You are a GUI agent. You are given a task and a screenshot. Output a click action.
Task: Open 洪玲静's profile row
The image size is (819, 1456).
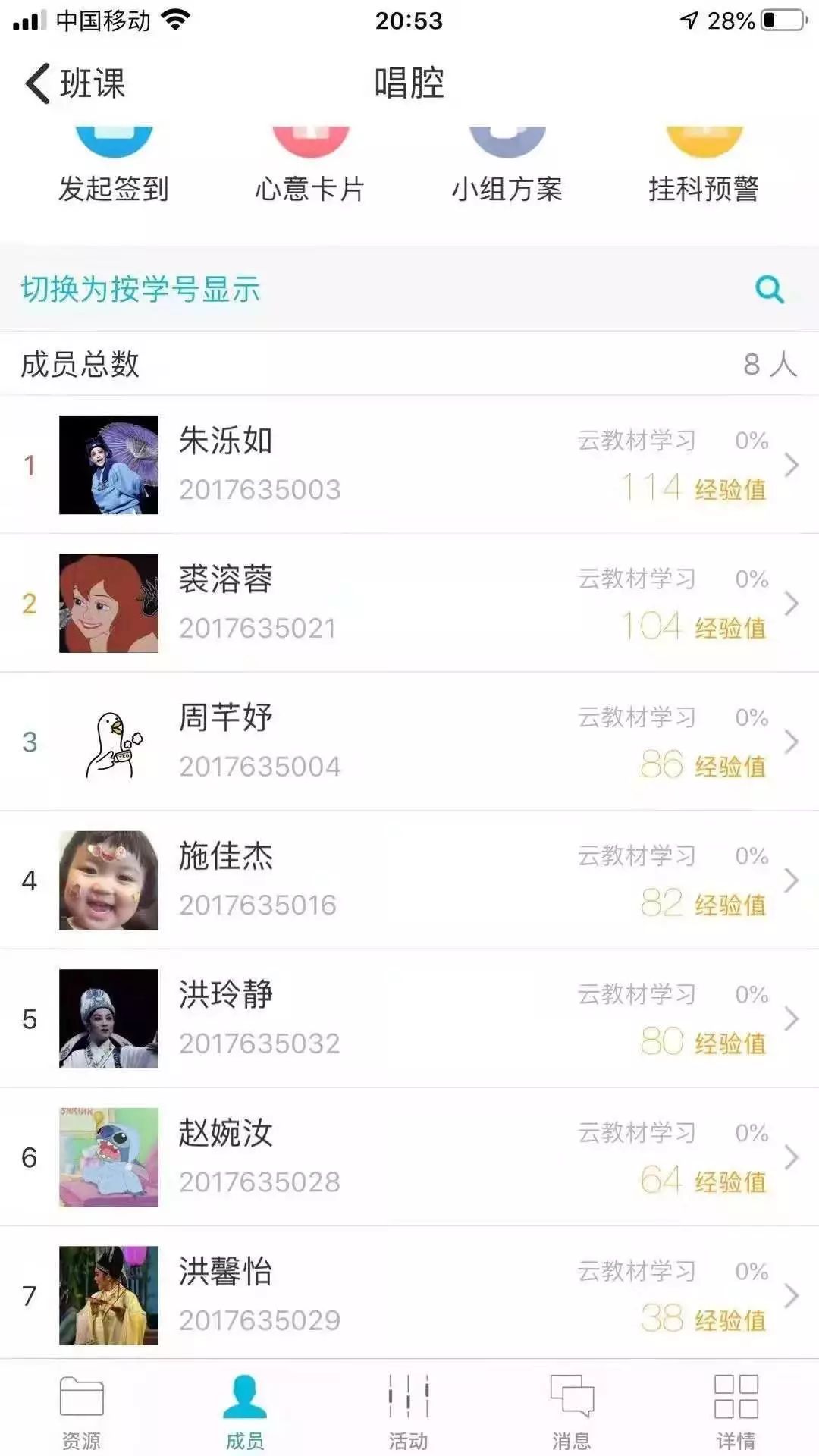point(409,1018)
